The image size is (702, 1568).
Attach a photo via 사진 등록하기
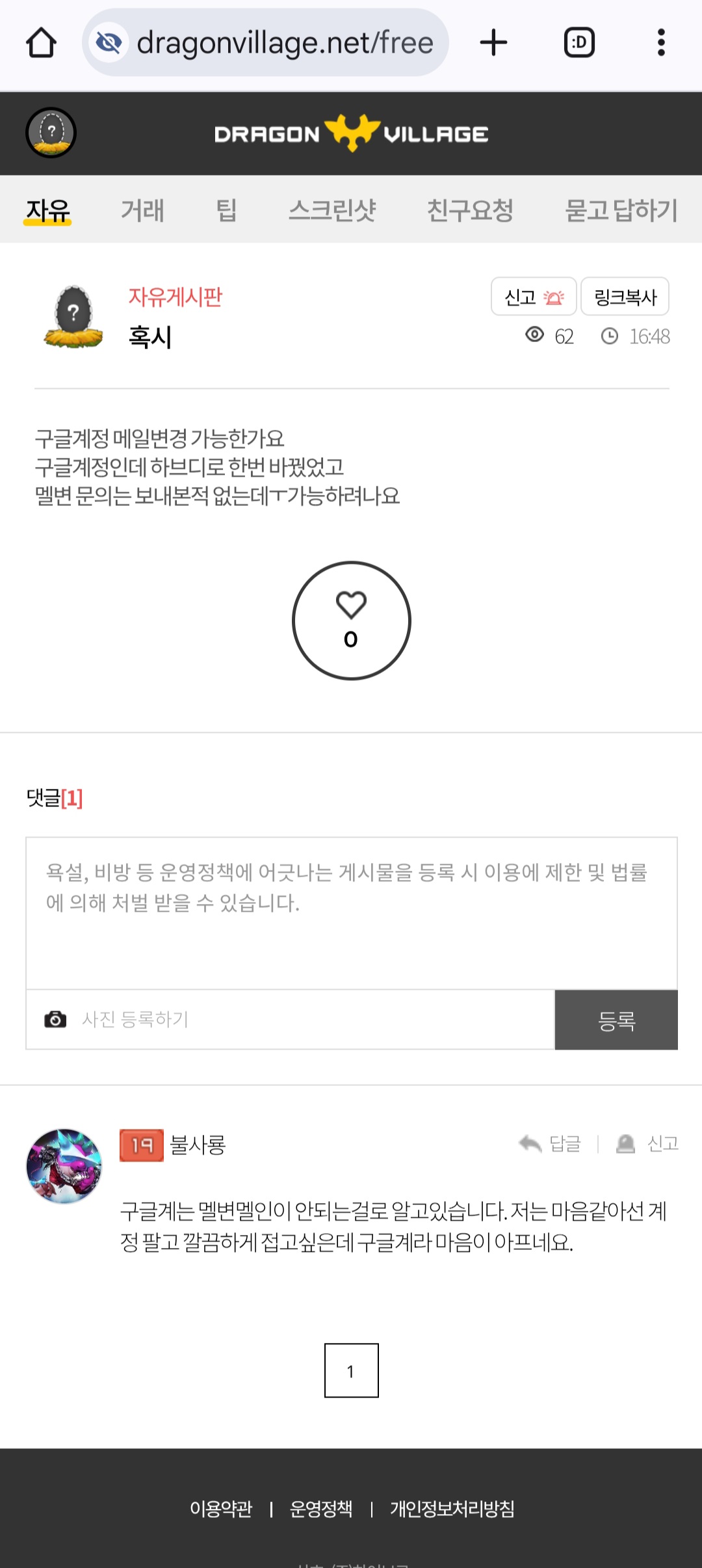[135, 1019]
